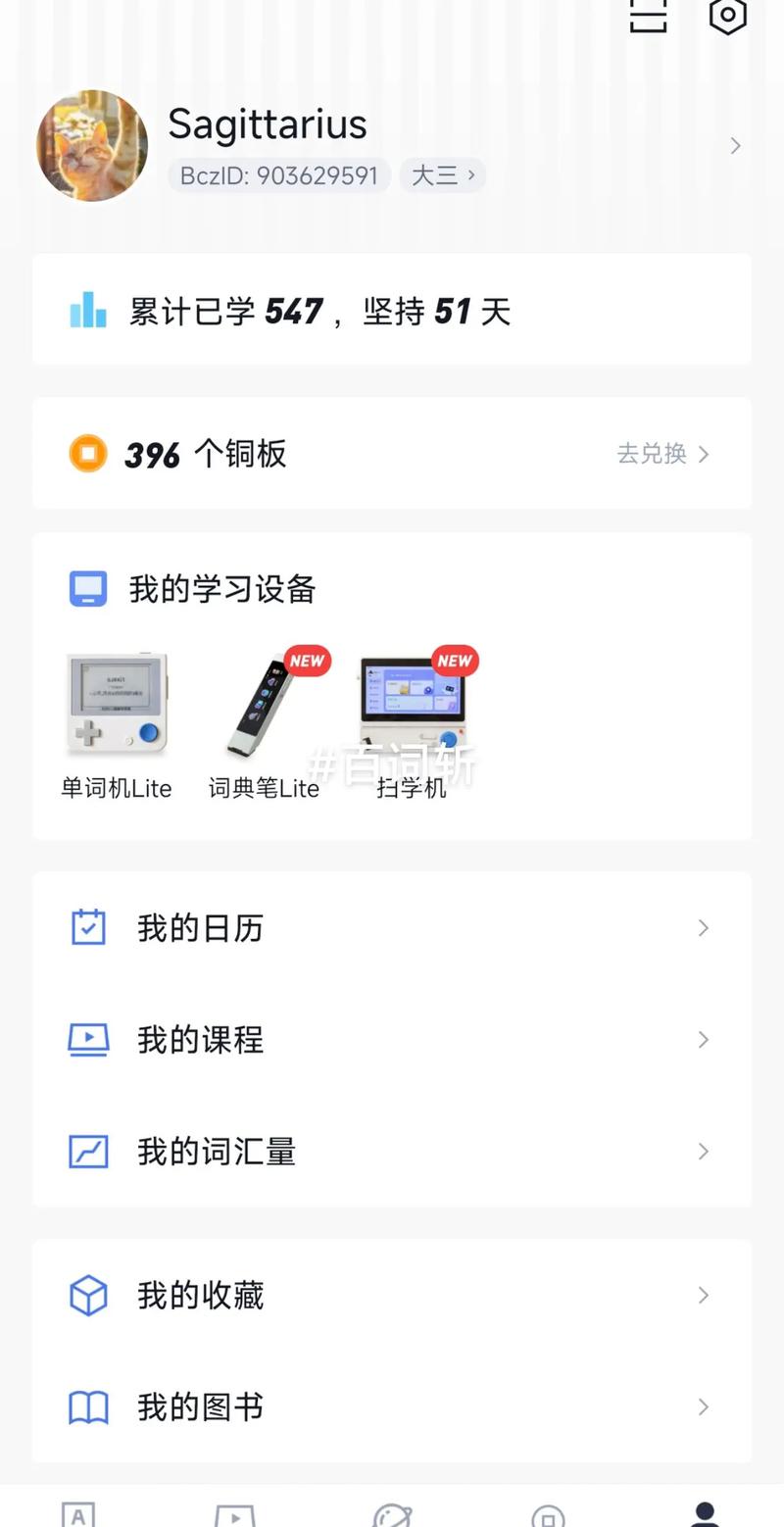Go to 我的课程

pyautogui.click(x=392, y=1040)
